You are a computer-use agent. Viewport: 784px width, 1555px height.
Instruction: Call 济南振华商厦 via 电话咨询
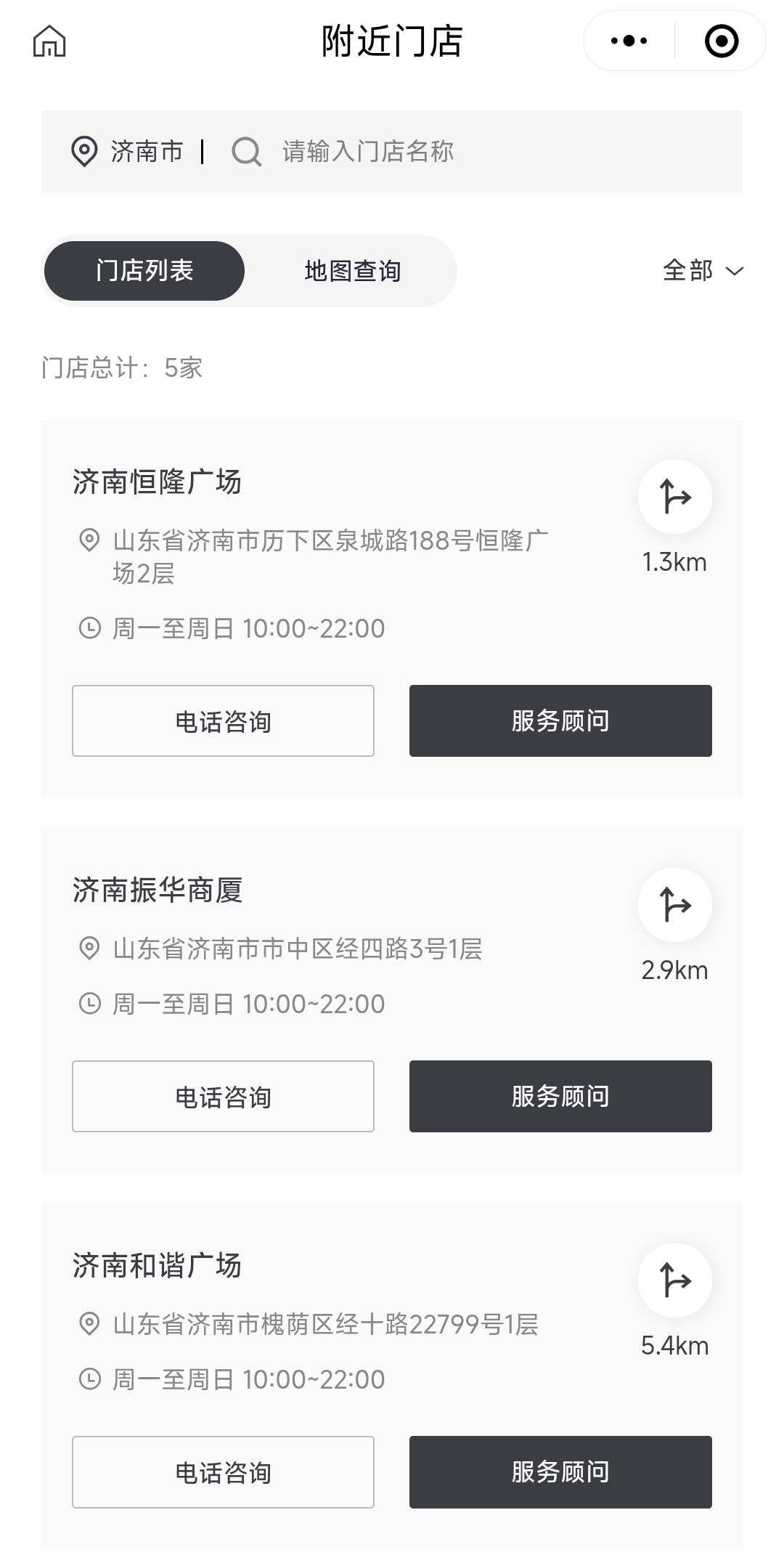click(223, 1097)
